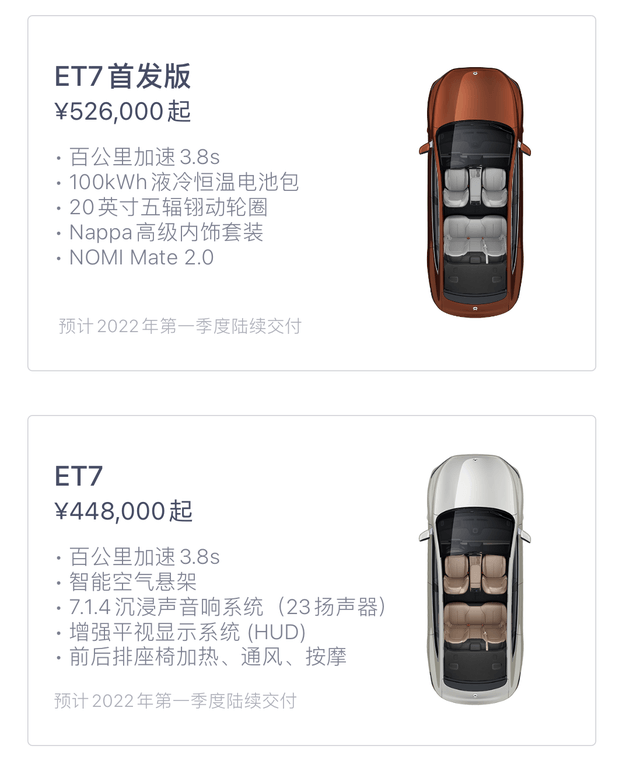The image size is (640, 760).
Task: Open the ET7 ¥448,000 card
Action: coord(311,580)
